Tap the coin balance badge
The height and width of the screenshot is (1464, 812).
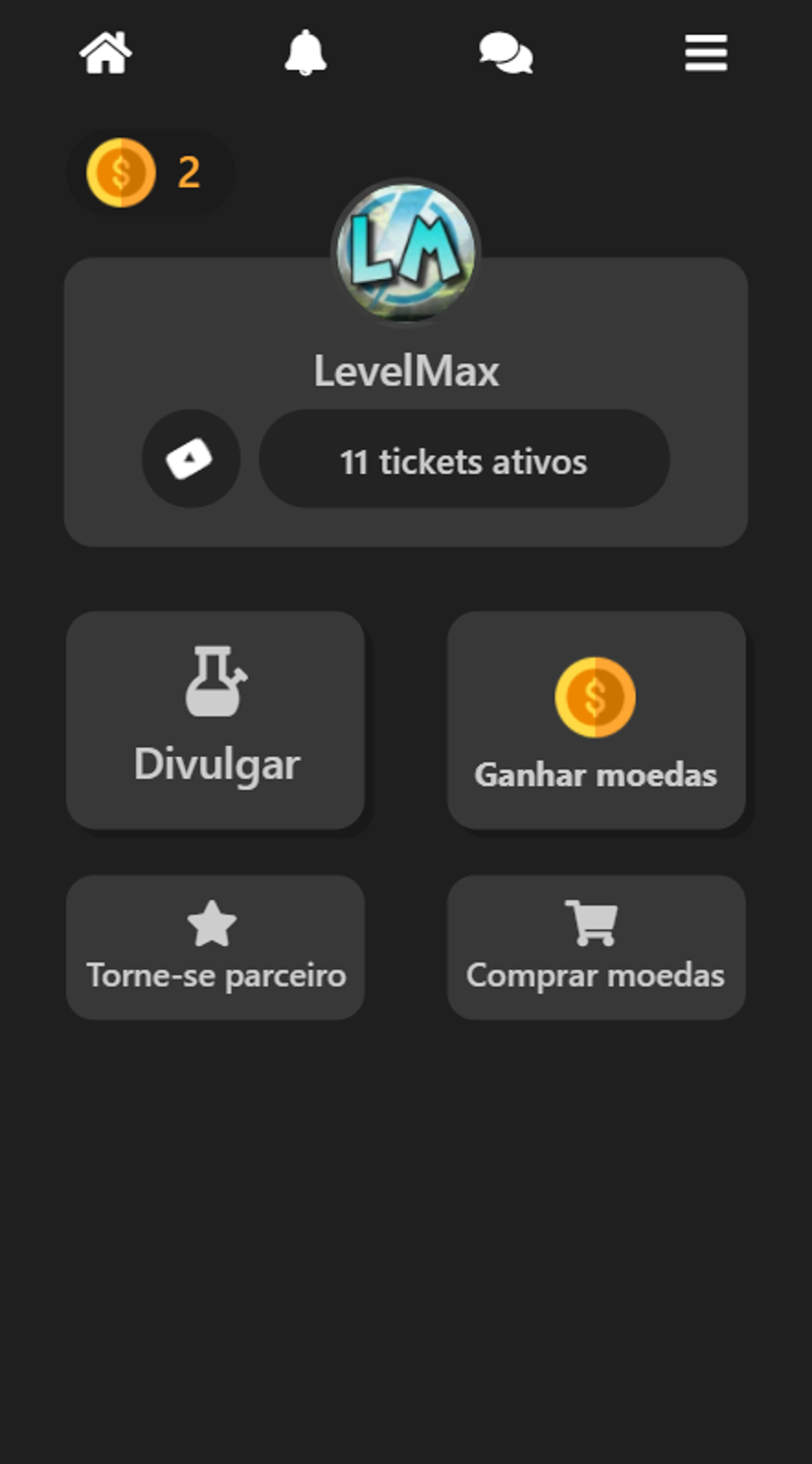(150, 173)
